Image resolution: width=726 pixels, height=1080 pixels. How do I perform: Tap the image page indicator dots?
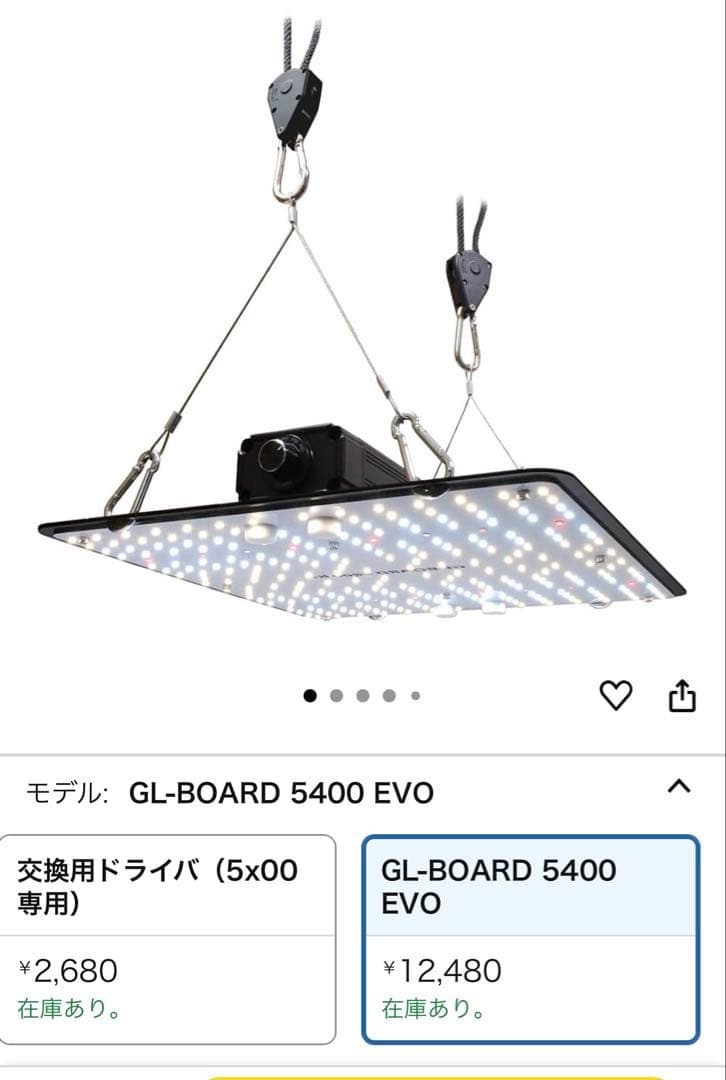(x=362, y=696)
